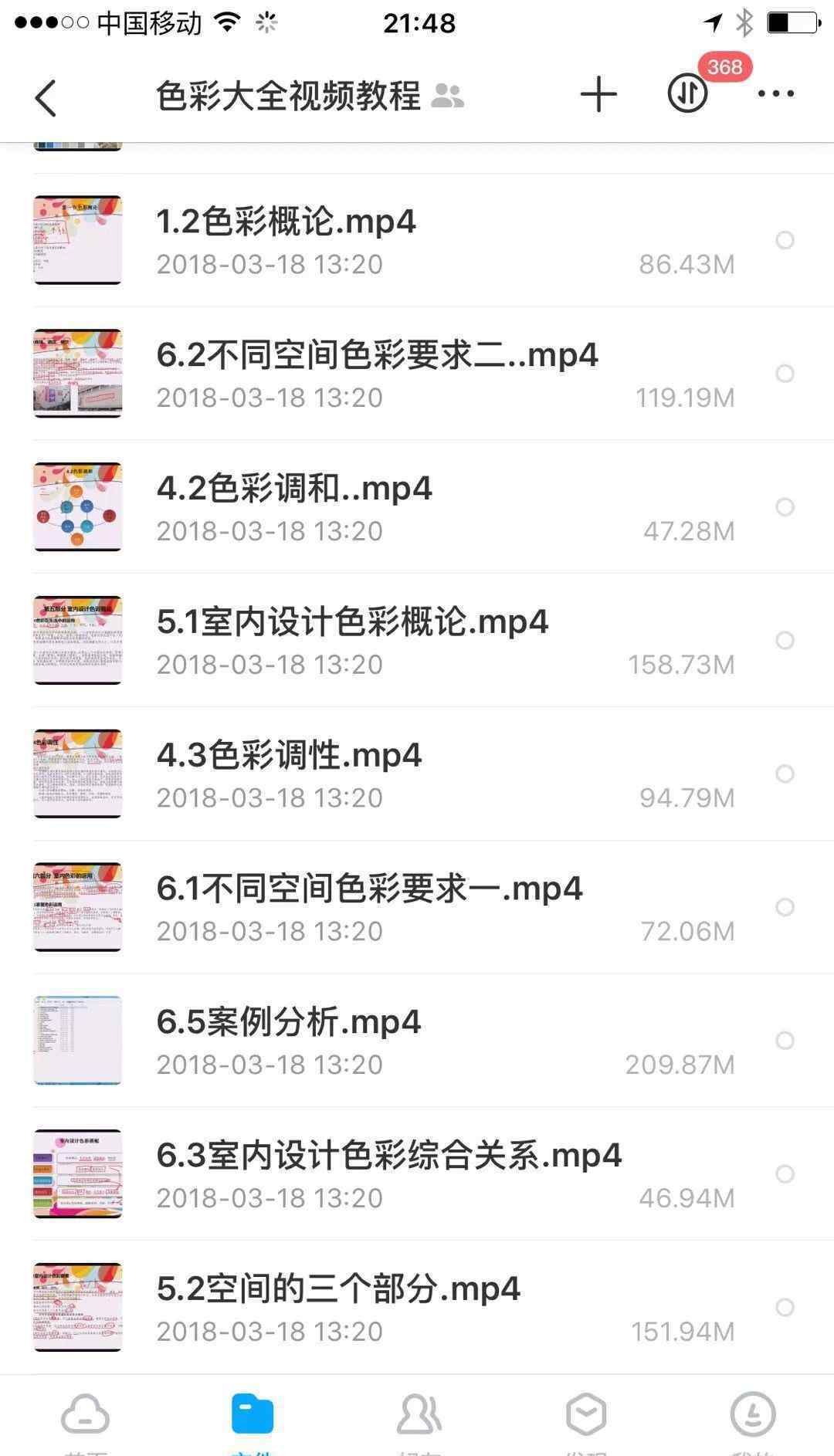Open the 4.3色彩调性.mp4 file
Image resolution: width=834 pixels, height=1456 pixels.
point(289,756)
